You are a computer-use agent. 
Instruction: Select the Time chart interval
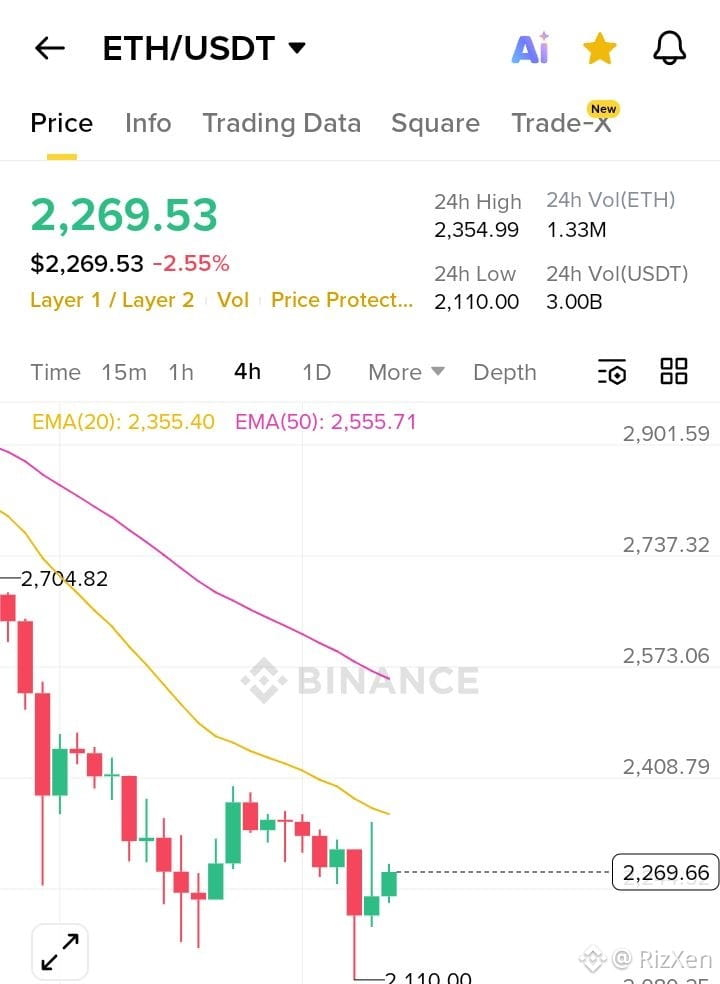[x=55, y=372]
